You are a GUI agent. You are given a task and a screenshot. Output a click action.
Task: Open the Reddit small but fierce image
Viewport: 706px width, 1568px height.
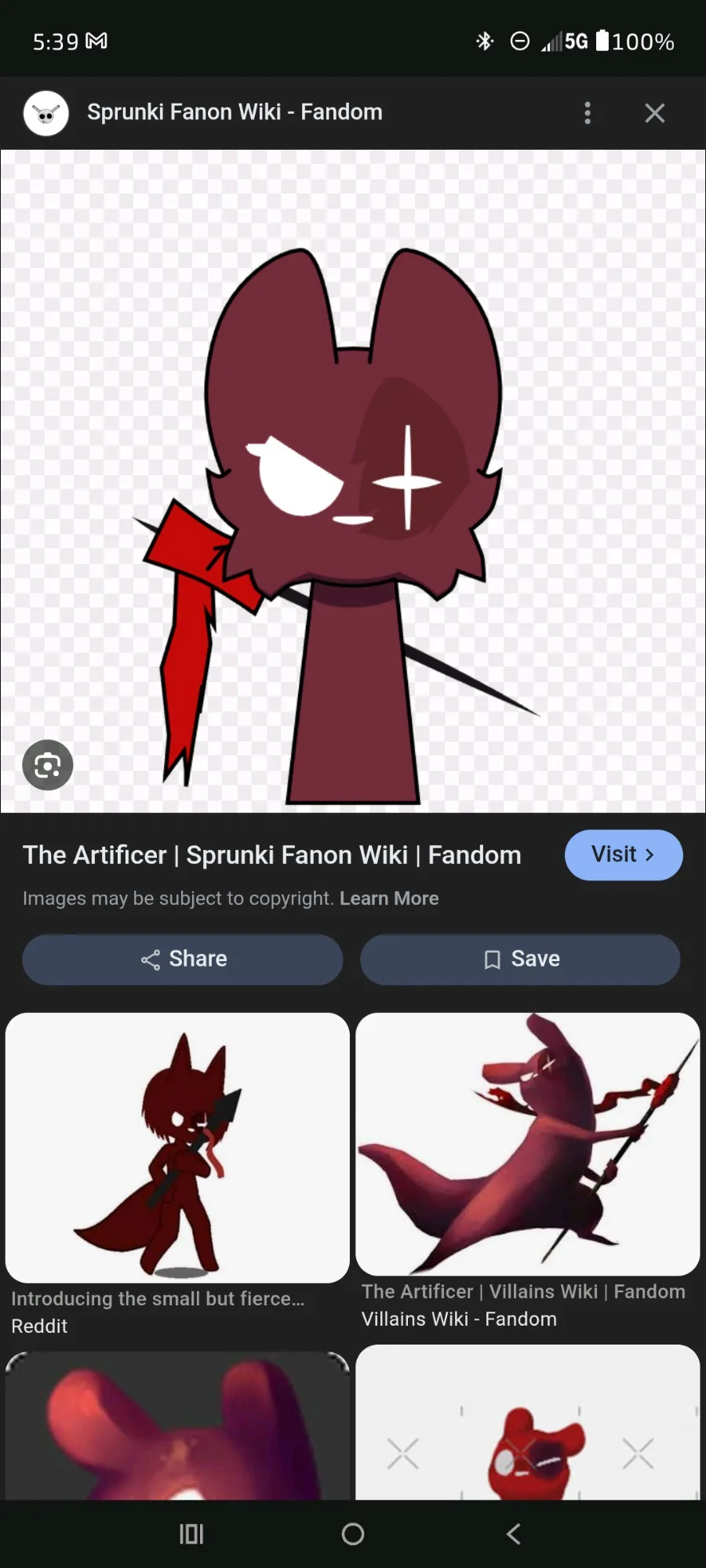click(x=177, y=1148)
